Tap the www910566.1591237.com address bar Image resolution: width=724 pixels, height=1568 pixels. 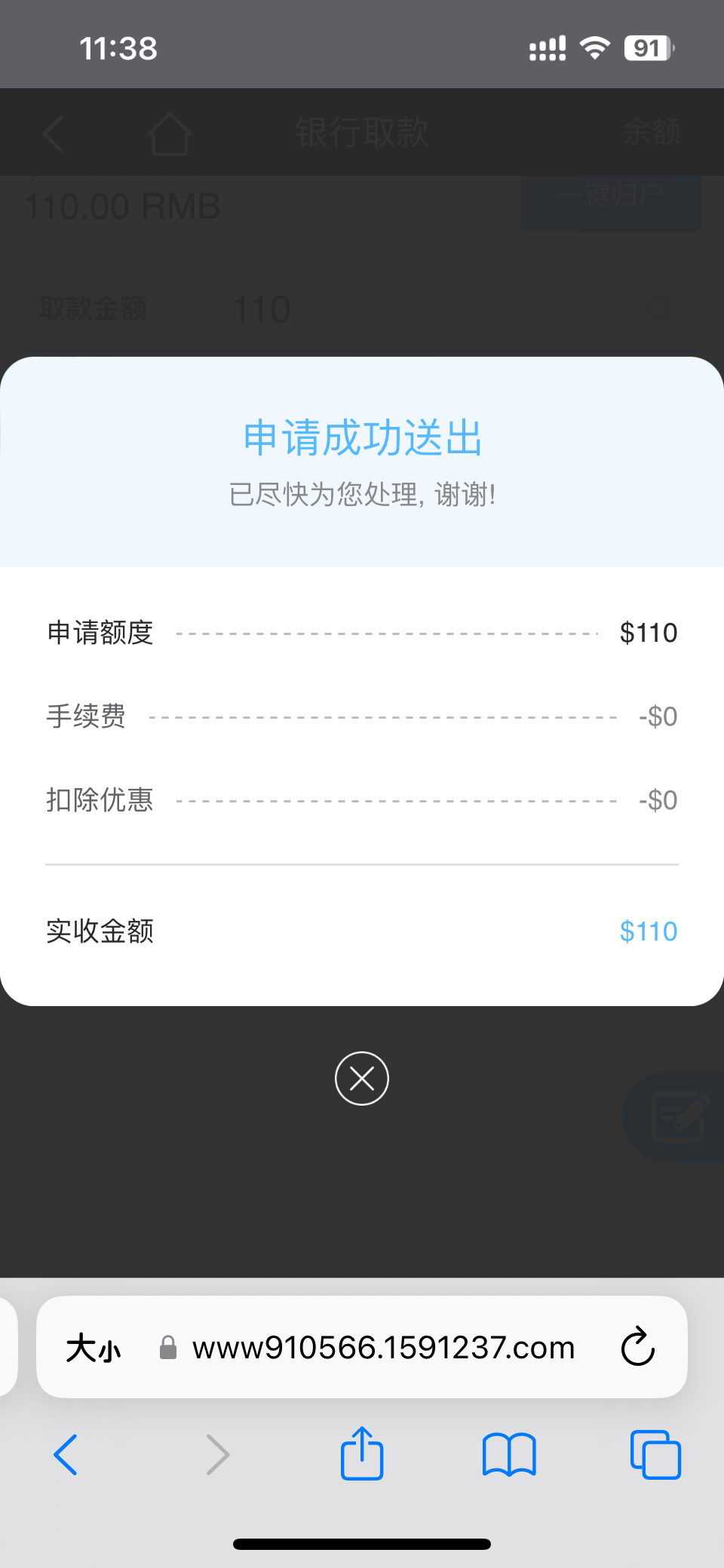tap(383, 1348)
